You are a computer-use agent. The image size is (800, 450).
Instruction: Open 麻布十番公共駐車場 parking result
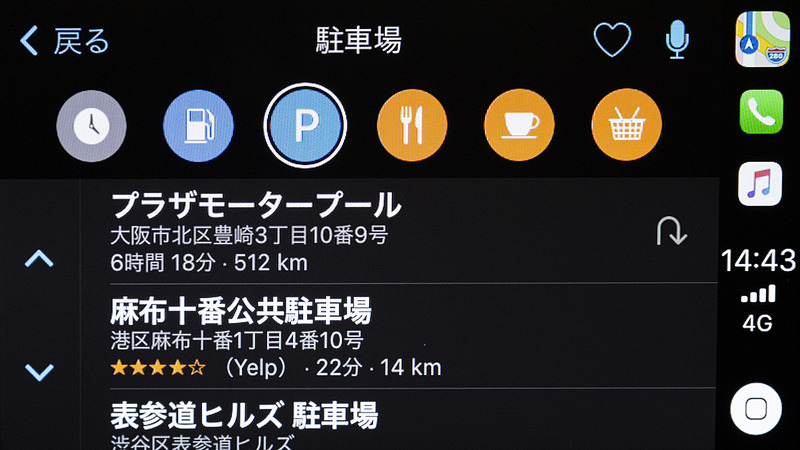tap(380, 336)
